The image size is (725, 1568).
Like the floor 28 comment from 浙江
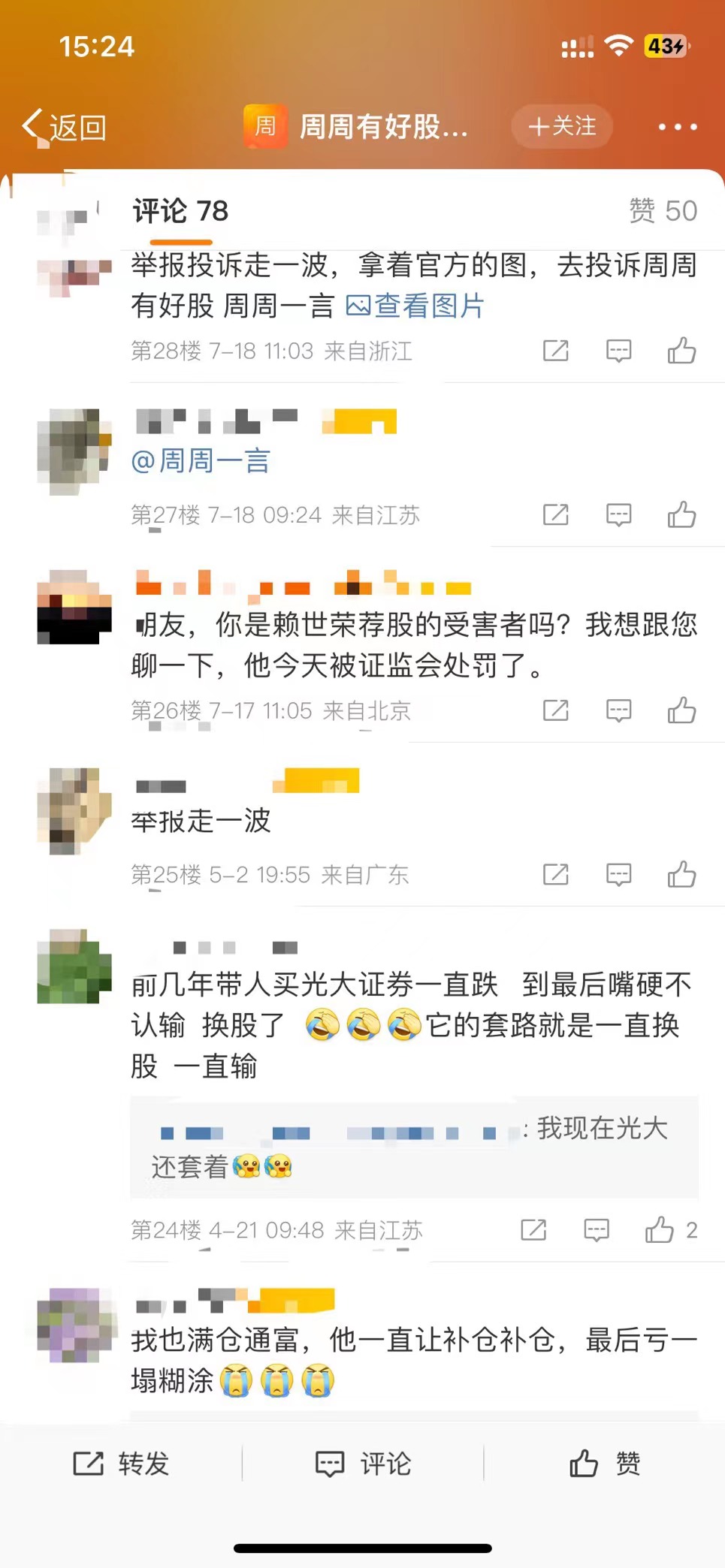tap(681, 351)
